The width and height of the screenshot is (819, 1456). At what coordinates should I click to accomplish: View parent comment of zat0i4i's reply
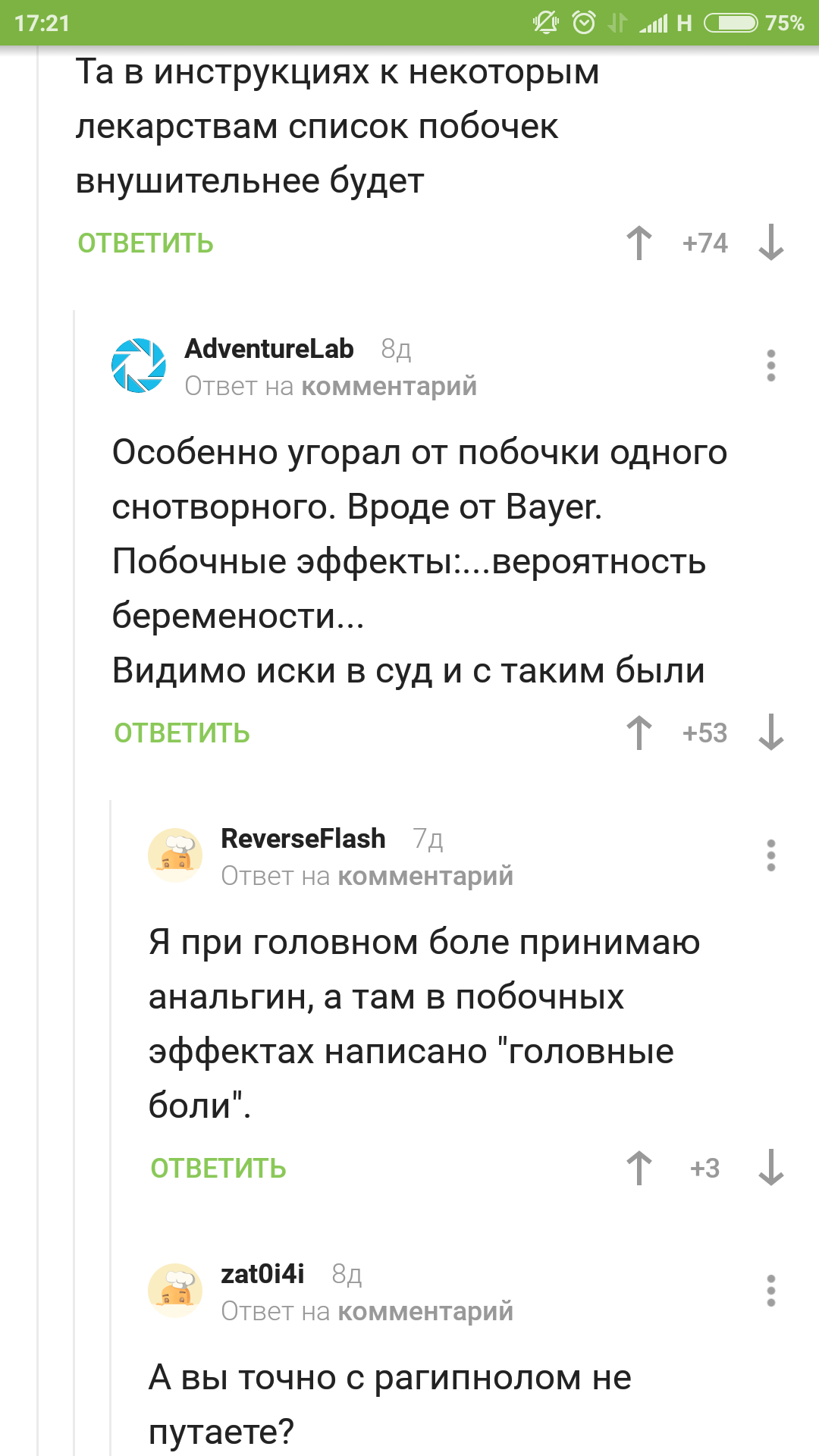(x=425, y=1312)
